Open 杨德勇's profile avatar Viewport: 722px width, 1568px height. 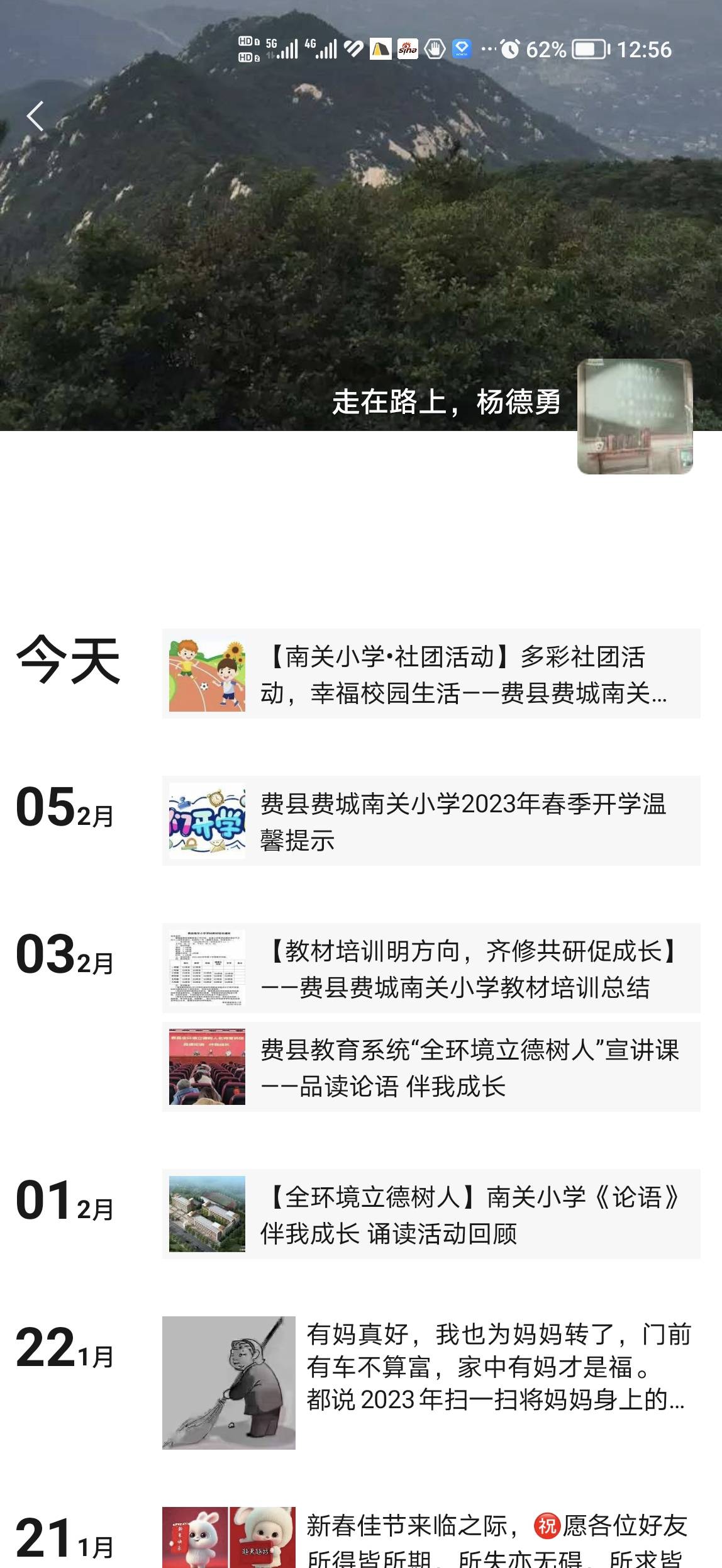(635, 416)
